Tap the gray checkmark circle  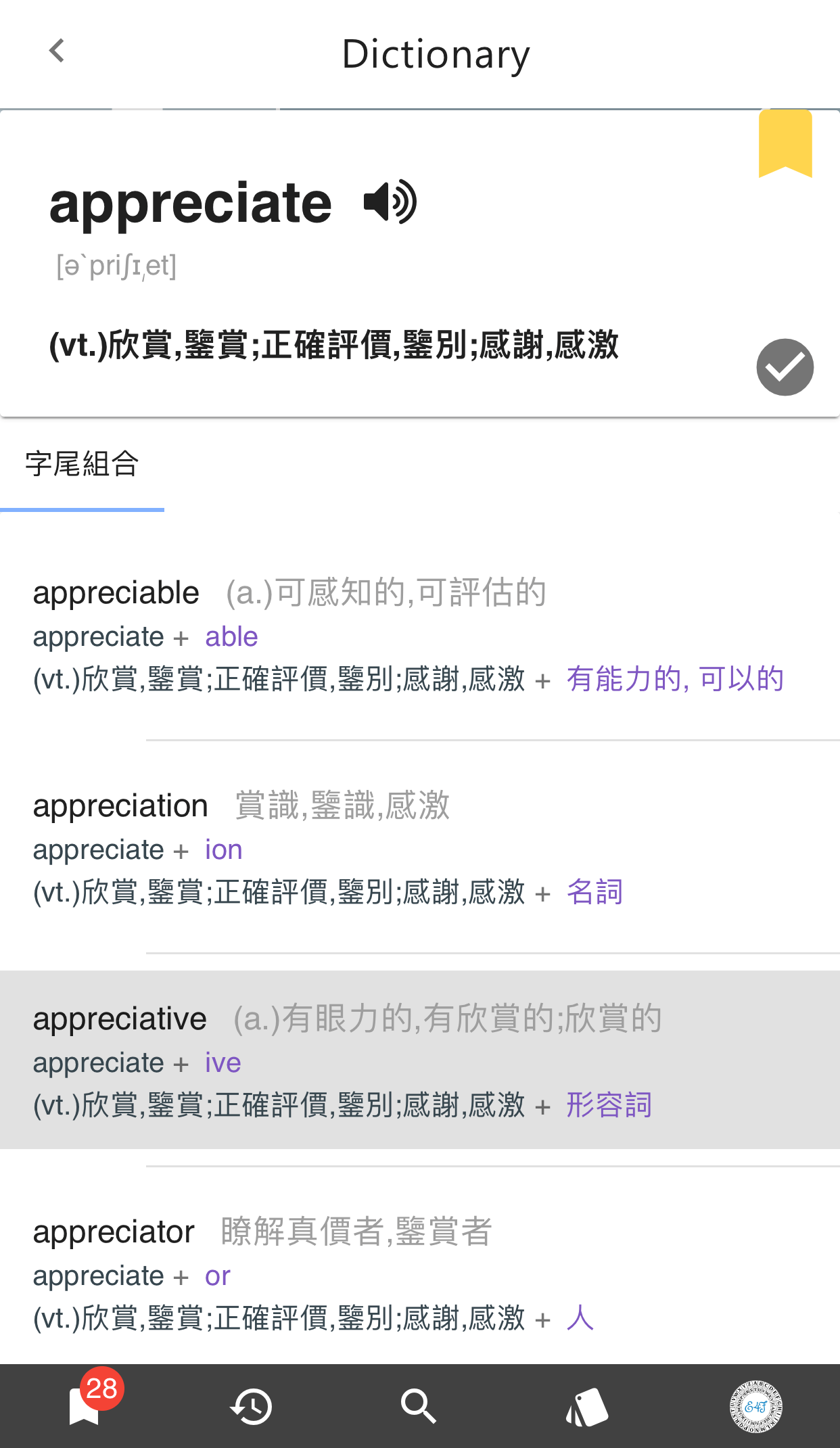pos(785,367)
